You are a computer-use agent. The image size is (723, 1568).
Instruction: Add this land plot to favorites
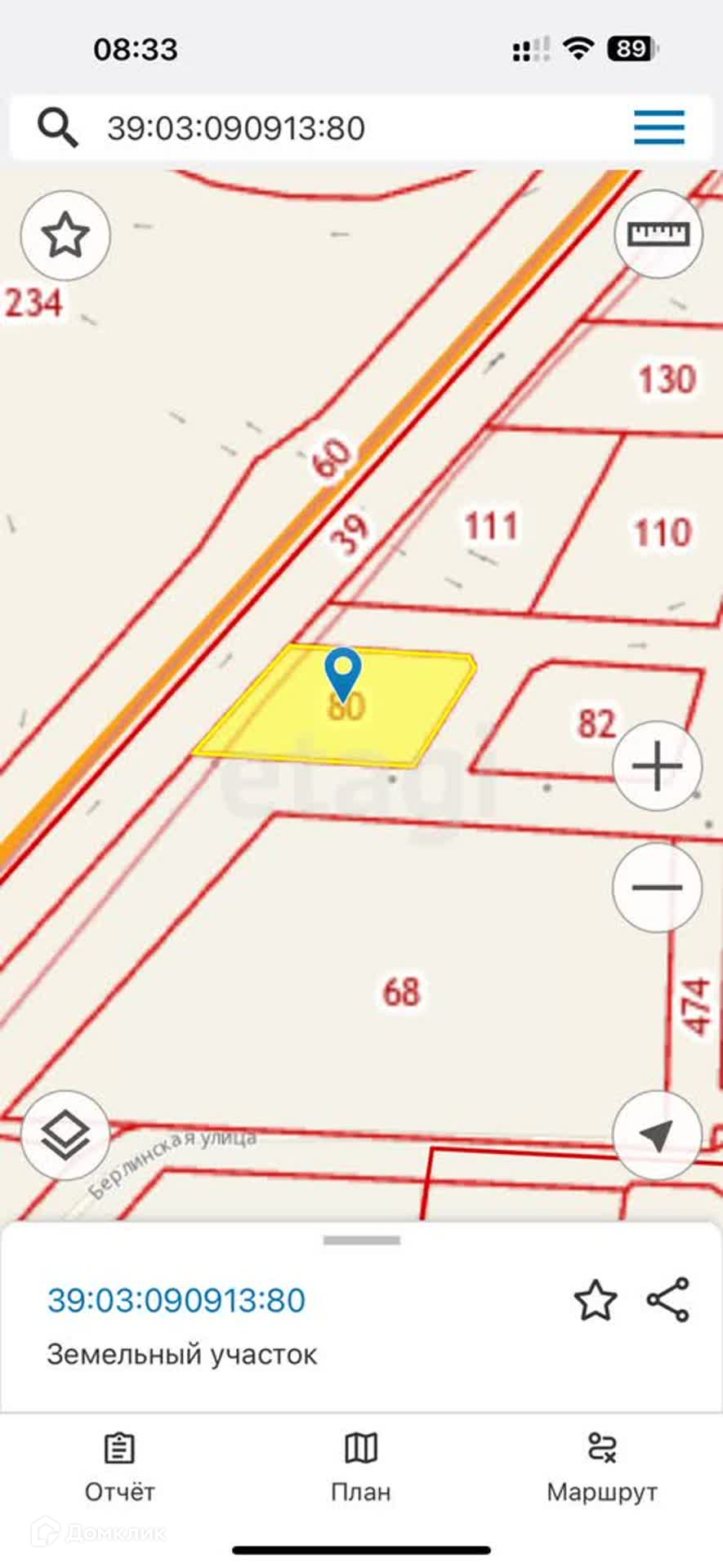(x=596, y=1300)
